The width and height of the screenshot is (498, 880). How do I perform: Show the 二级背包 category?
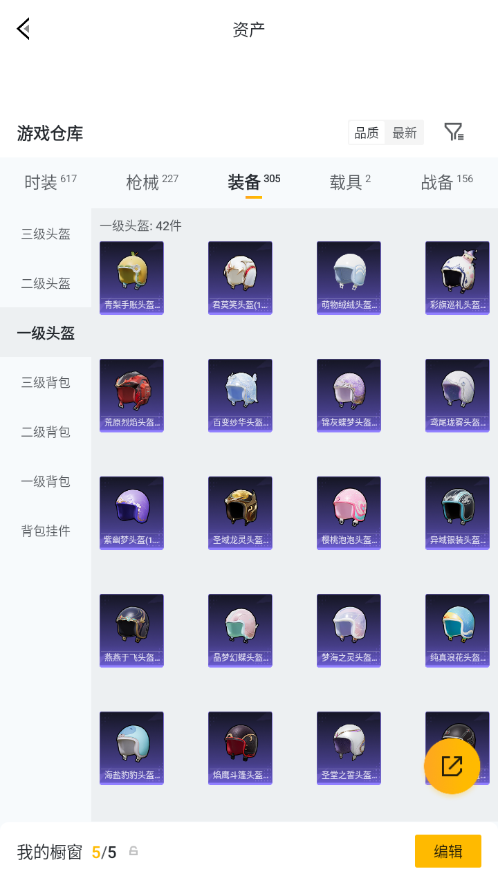tap(45, 432)
